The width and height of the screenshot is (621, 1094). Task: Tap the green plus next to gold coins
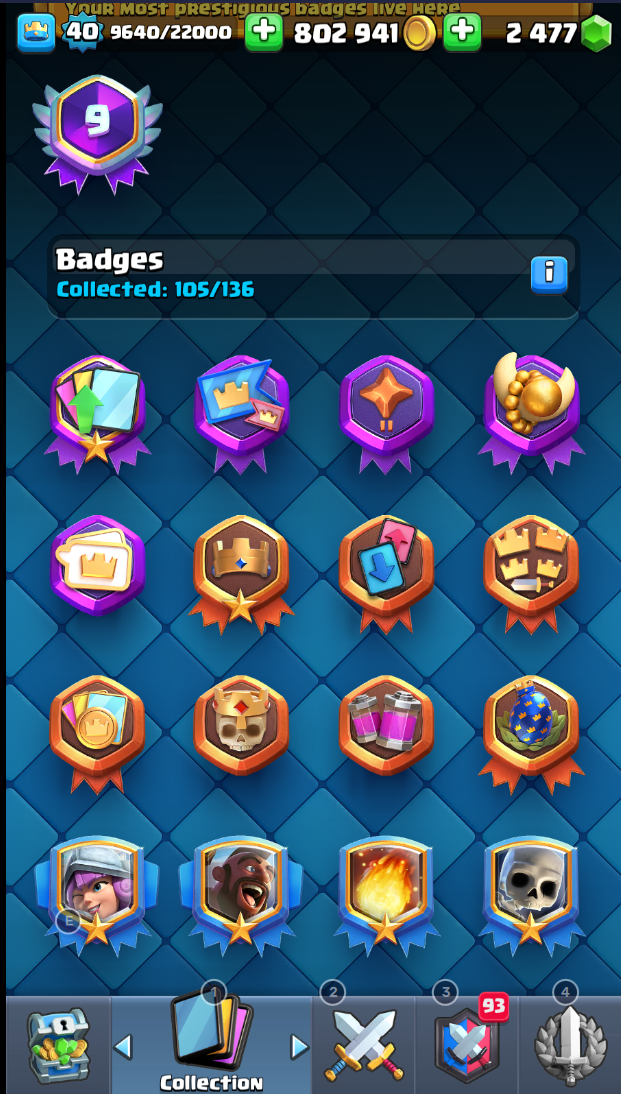(x=462, y=32)
